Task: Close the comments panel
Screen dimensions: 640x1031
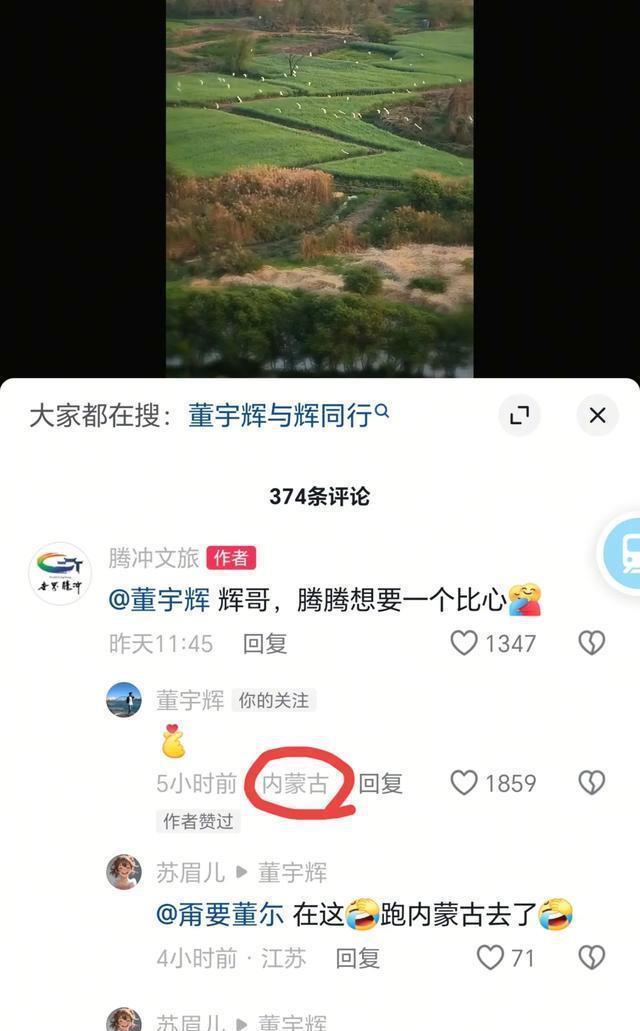Action: (x=598, y=415)
